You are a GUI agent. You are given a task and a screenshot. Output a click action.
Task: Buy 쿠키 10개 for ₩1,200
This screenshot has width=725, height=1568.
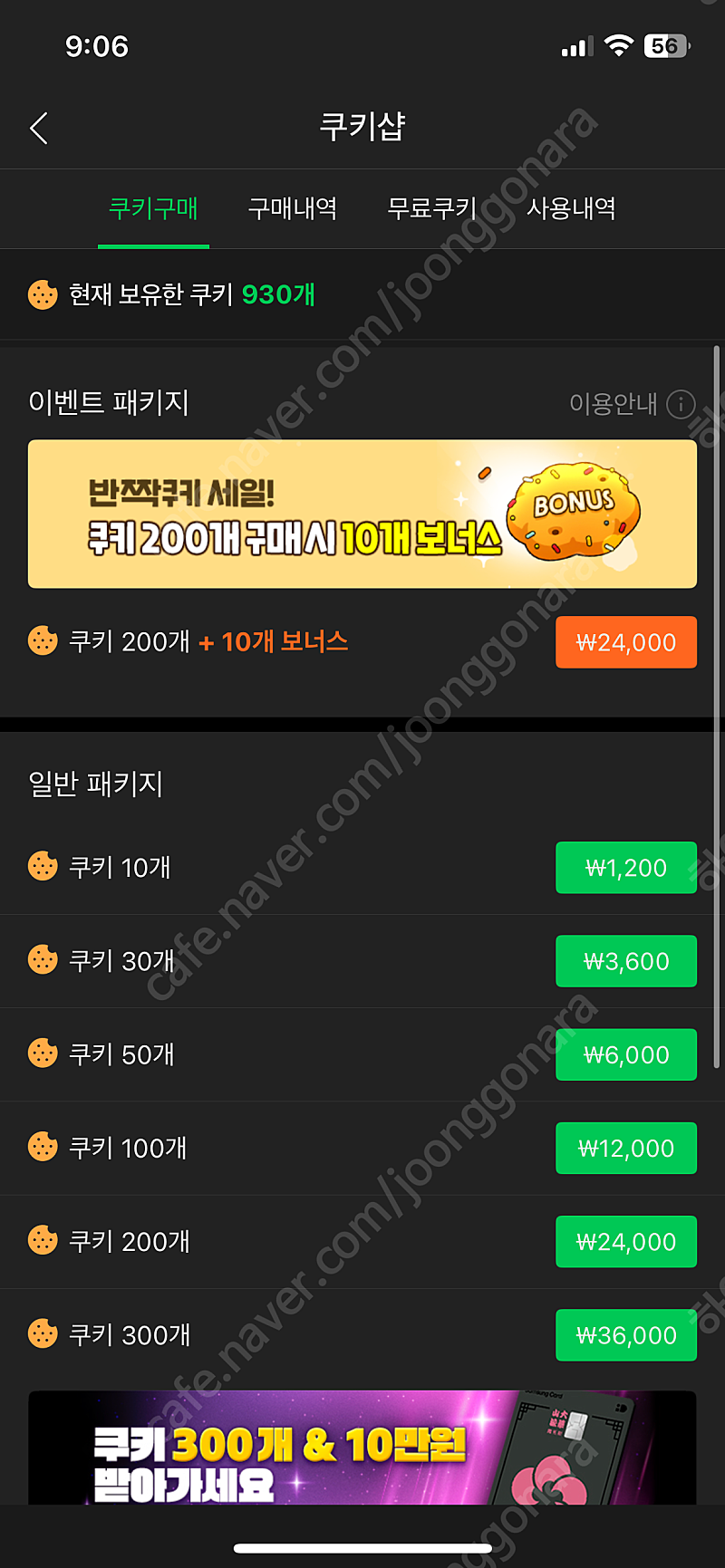tap(626, 868)
